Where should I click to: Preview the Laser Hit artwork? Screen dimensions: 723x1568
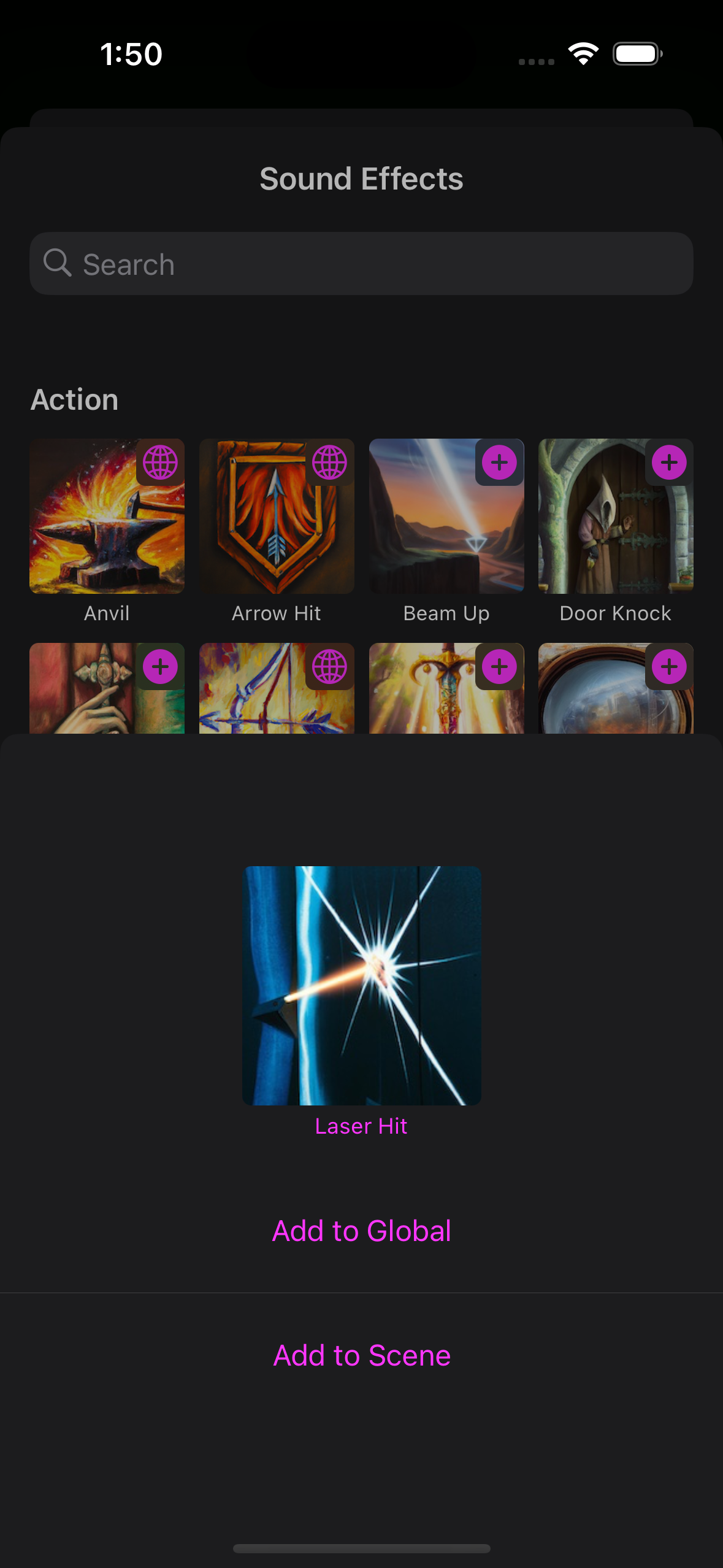coord(361,985)
